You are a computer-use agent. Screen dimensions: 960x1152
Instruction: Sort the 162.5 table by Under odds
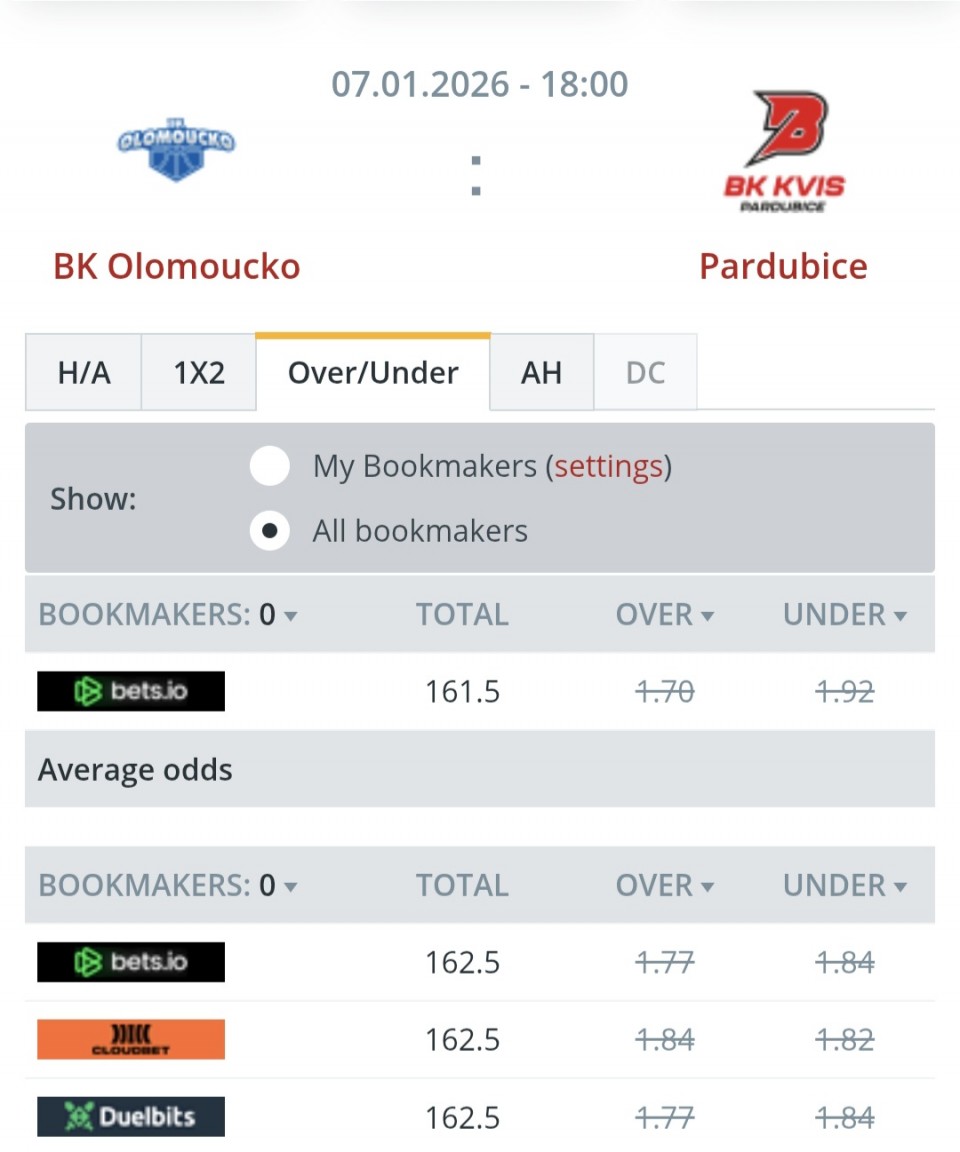(844, 885)
